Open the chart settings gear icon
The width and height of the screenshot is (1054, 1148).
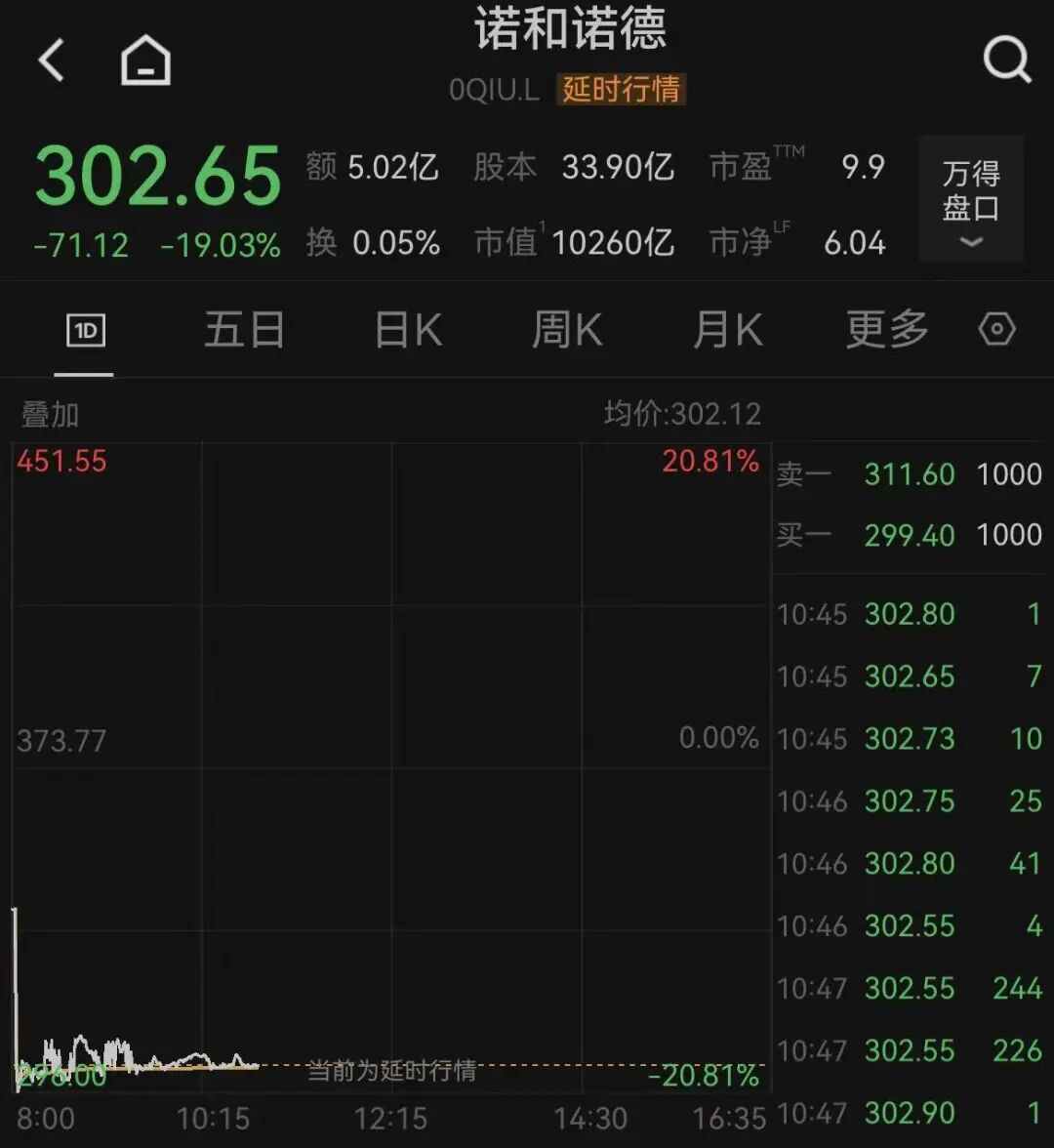(x=997, y=329)
